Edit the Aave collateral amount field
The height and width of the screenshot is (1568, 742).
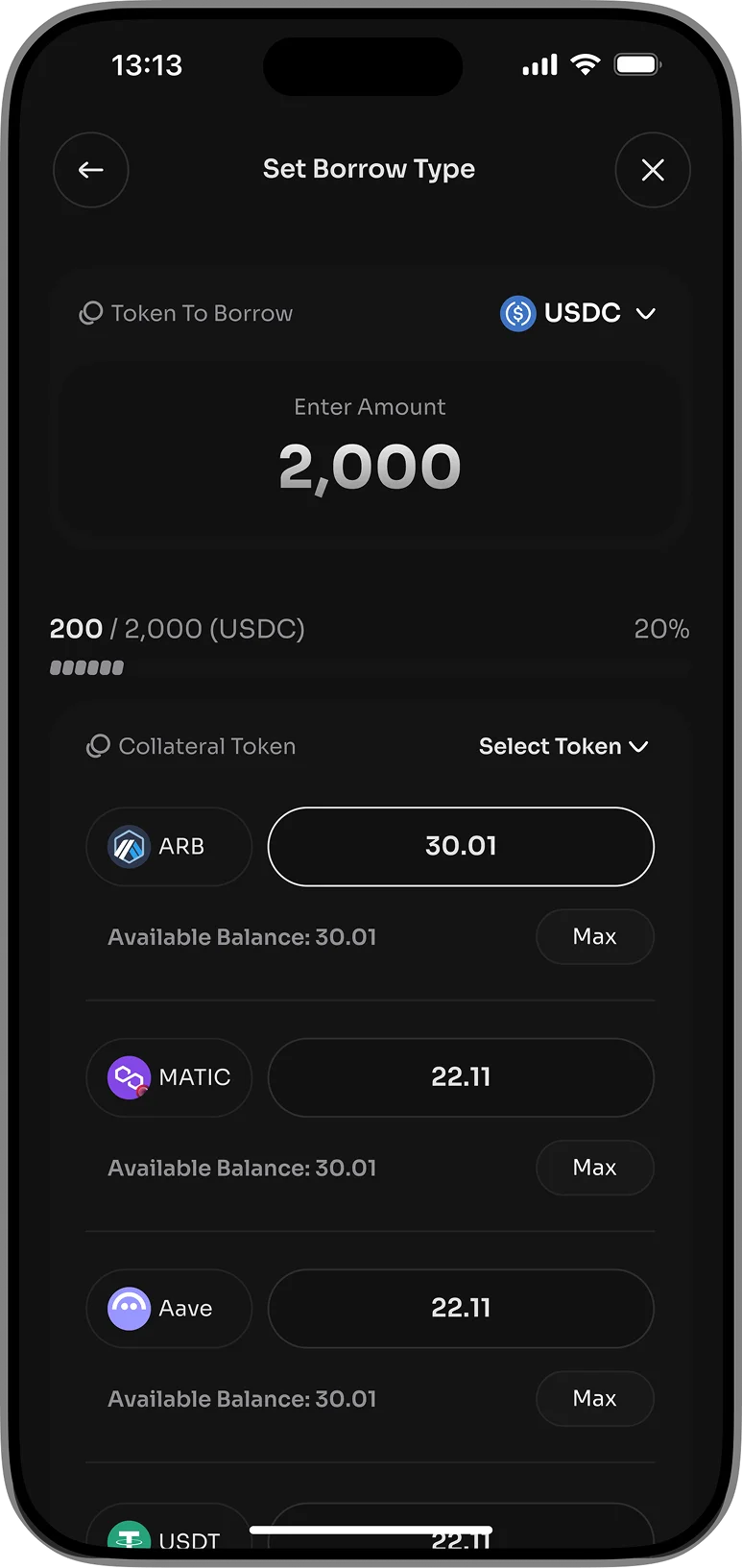point(461,1309)
